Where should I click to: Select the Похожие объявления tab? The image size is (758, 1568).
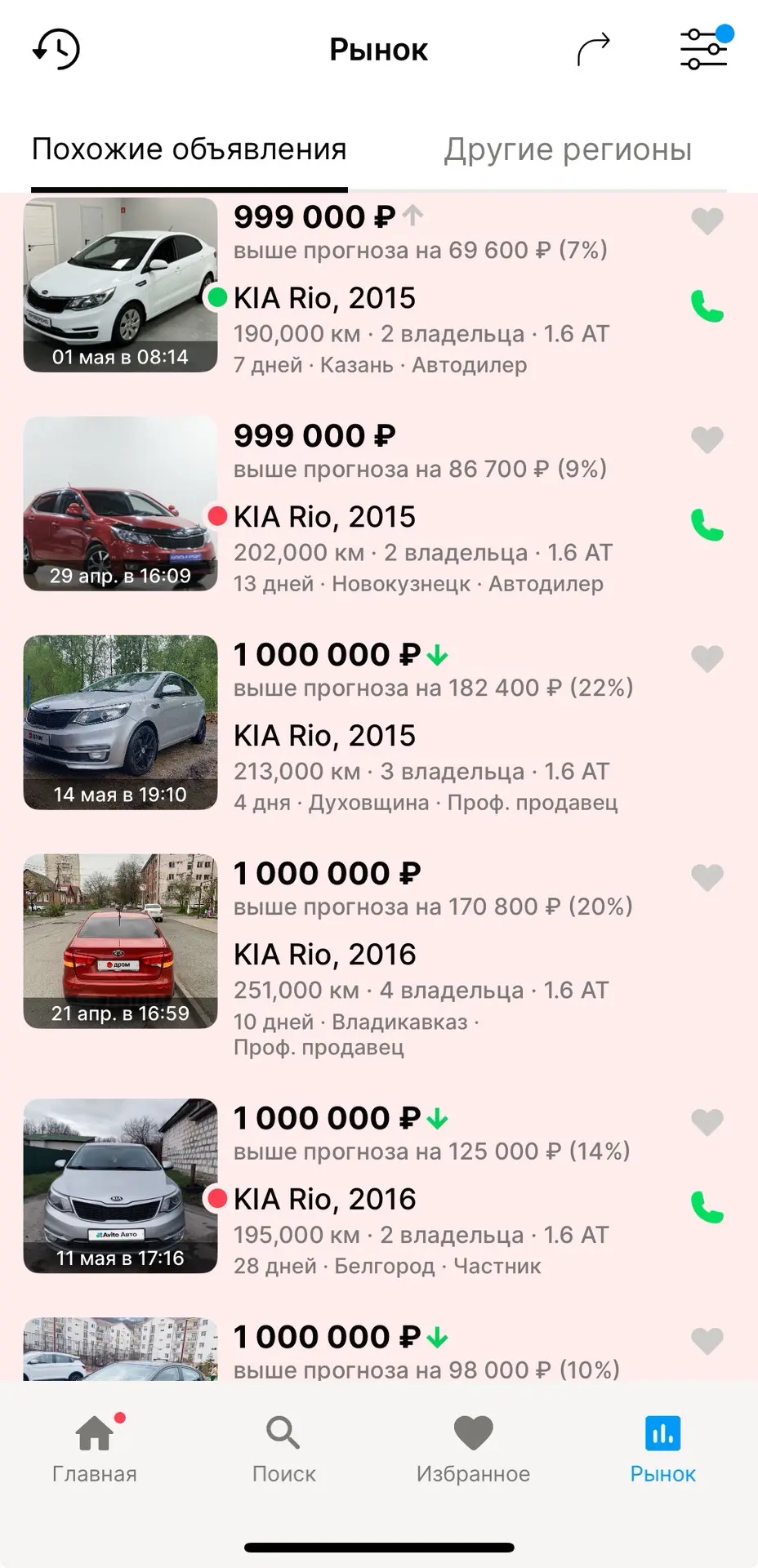pyautogui.click(x=189, y=149)
